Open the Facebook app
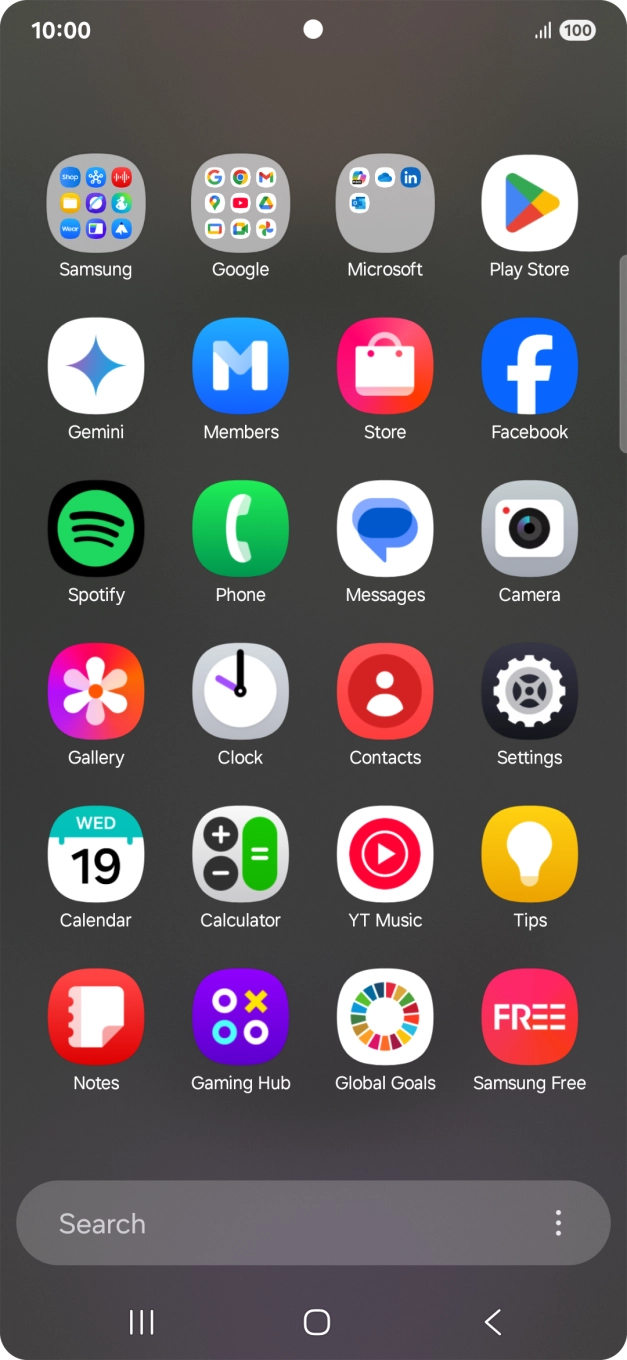Image resolution: width=627 pixels, height=1360 pixels. point(529,366)
